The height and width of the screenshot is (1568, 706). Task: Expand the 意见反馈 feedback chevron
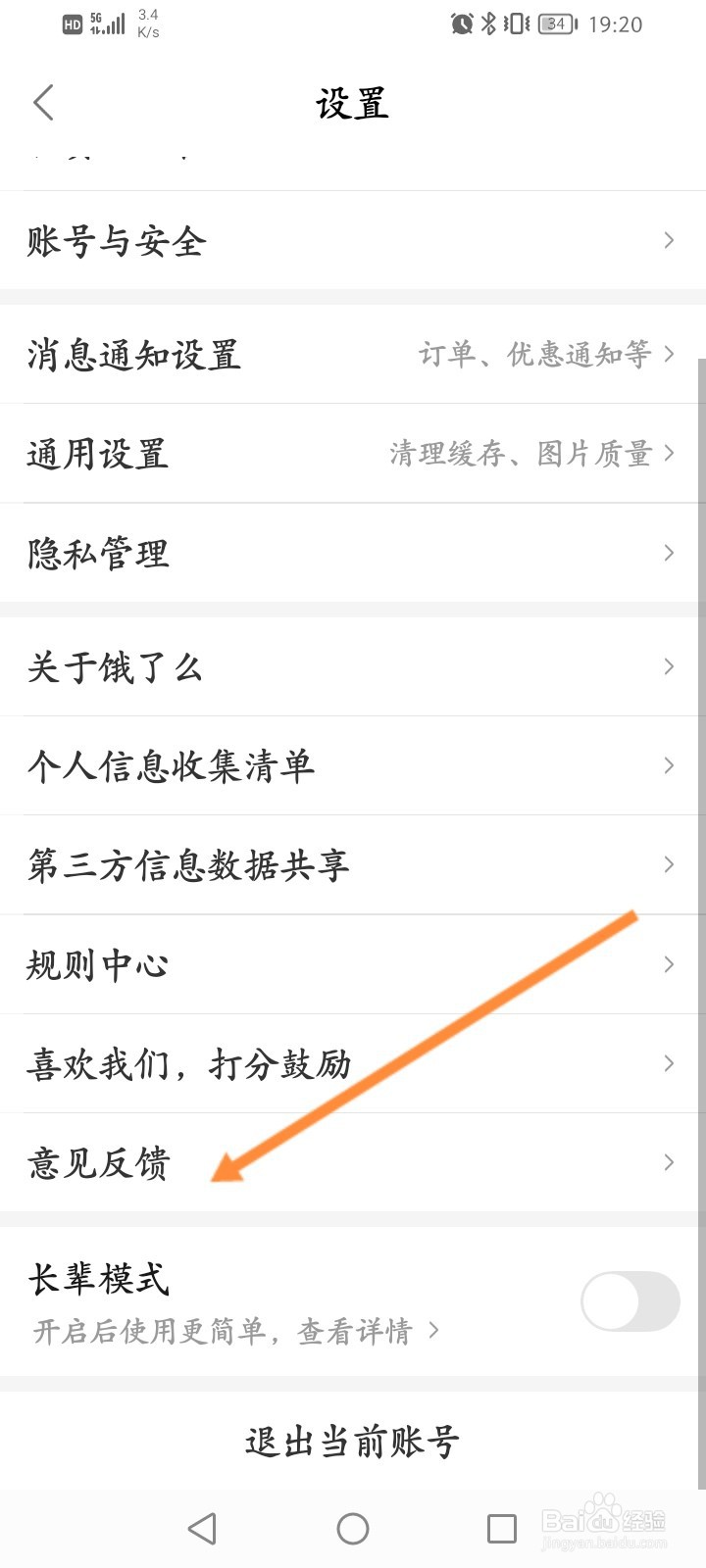point(670,1162)
